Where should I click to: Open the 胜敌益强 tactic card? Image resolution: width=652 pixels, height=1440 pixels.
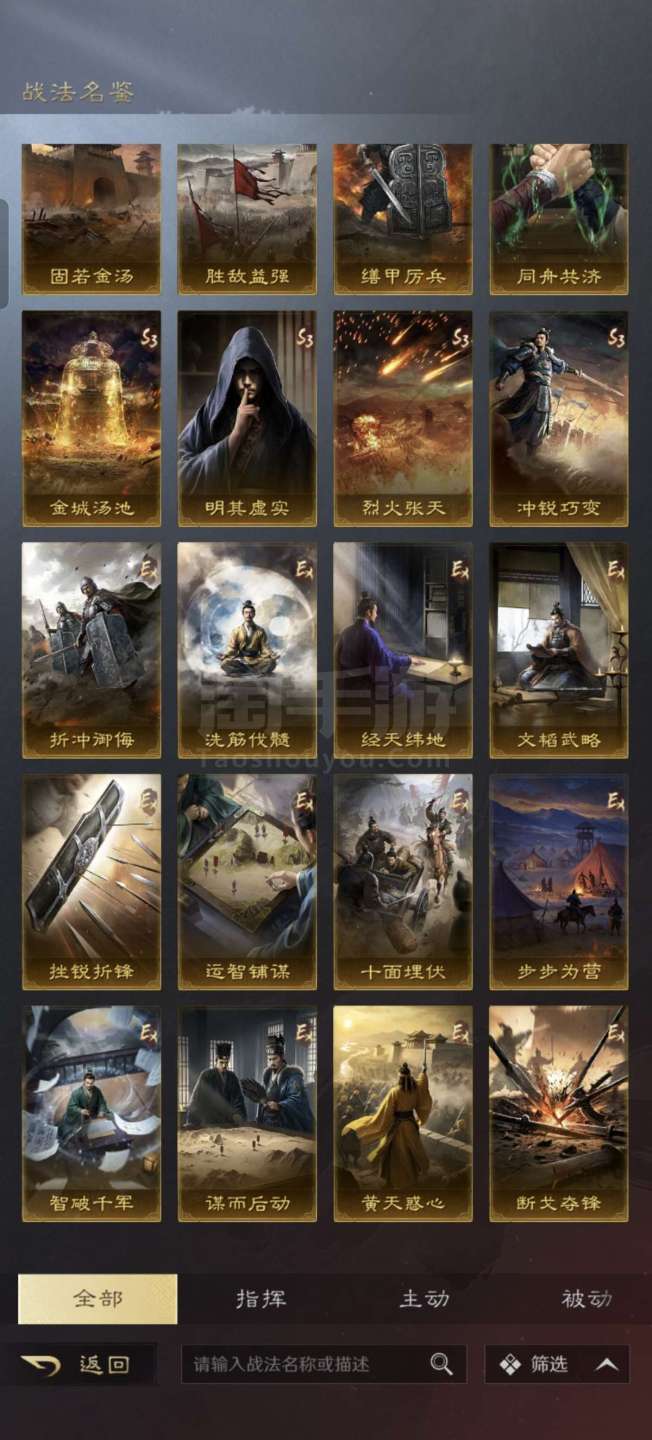(x=247, y=219)
